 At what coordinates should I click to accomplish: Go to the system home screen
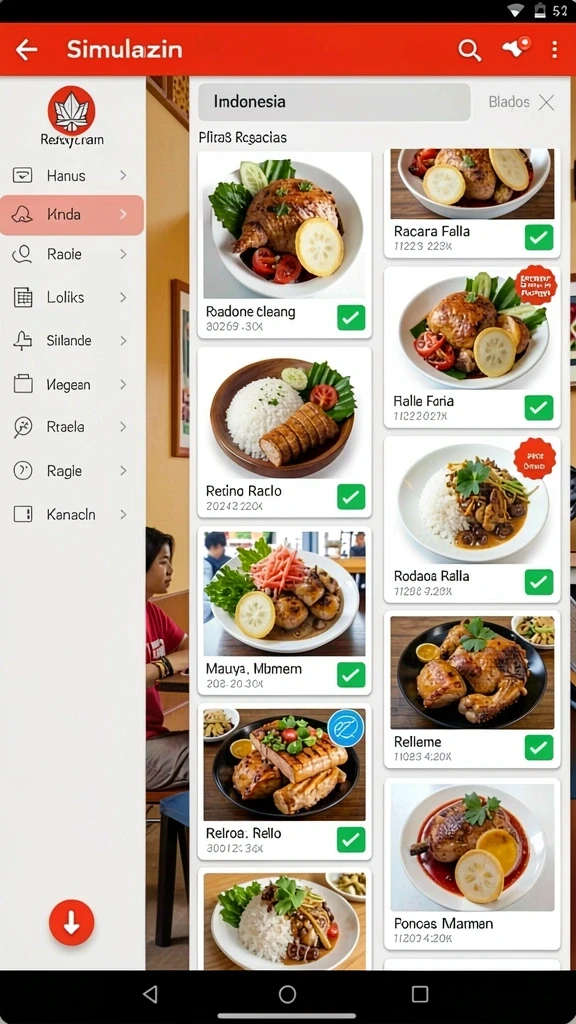click(x=287, y=994)
